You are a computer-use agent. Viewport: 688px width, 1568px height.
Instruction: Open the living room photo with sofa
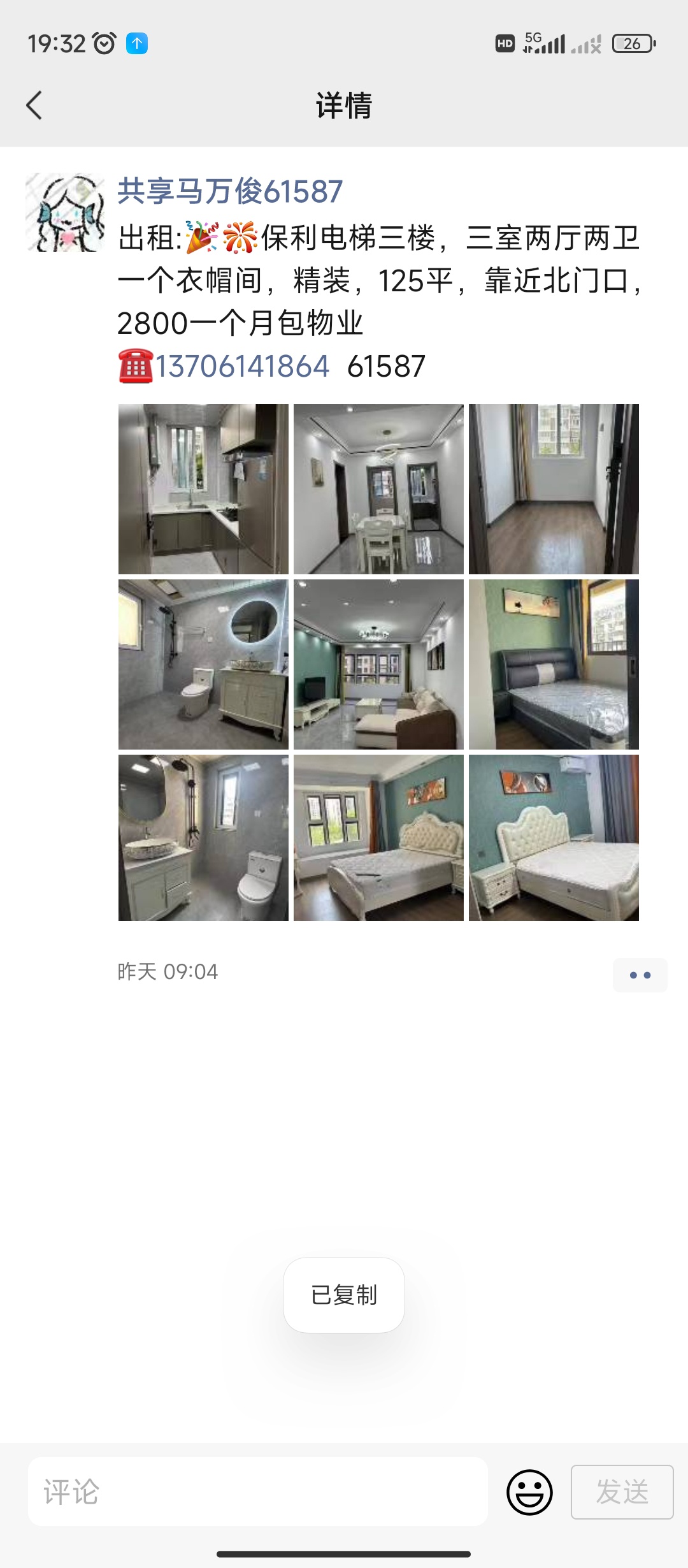tap(378, 664)
